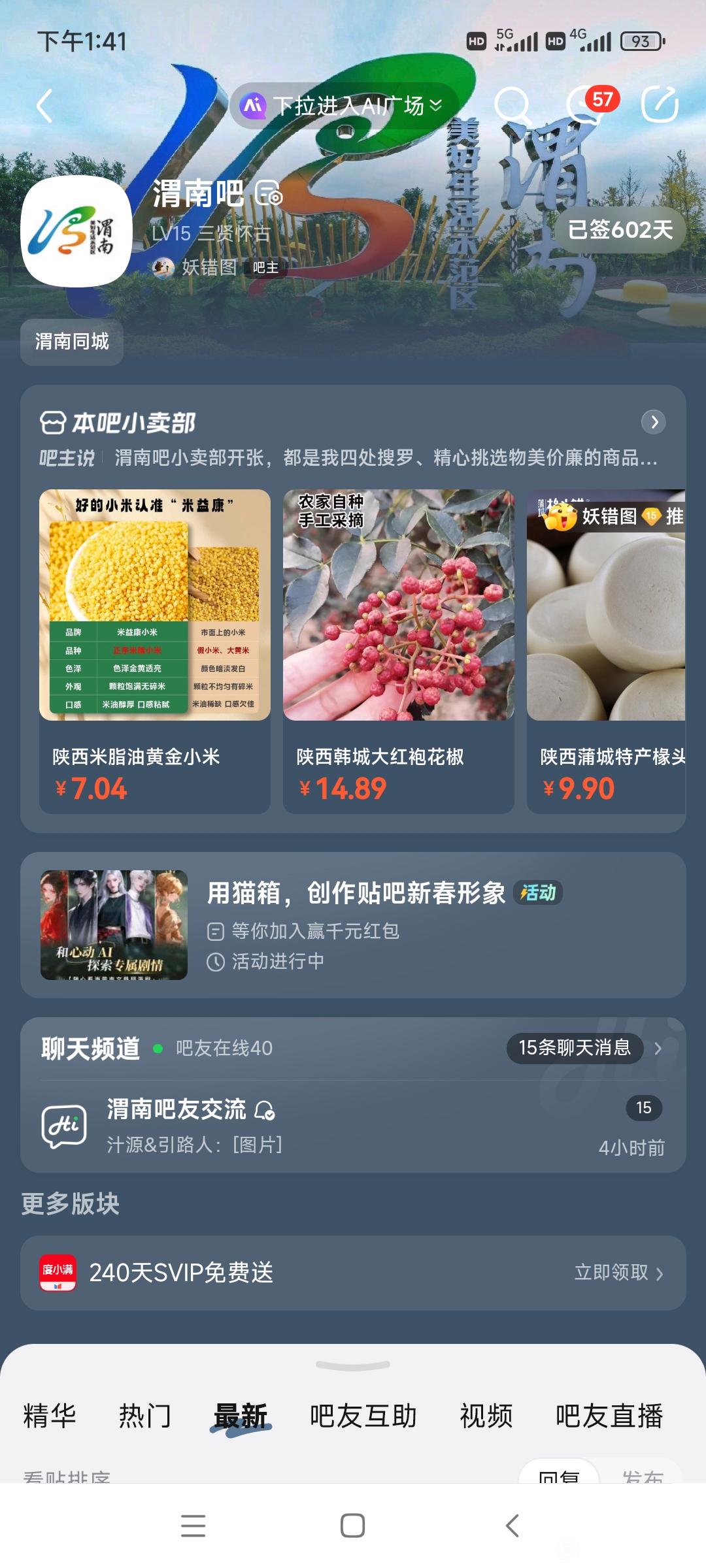Select the 吧友互助 tab

363,1416
